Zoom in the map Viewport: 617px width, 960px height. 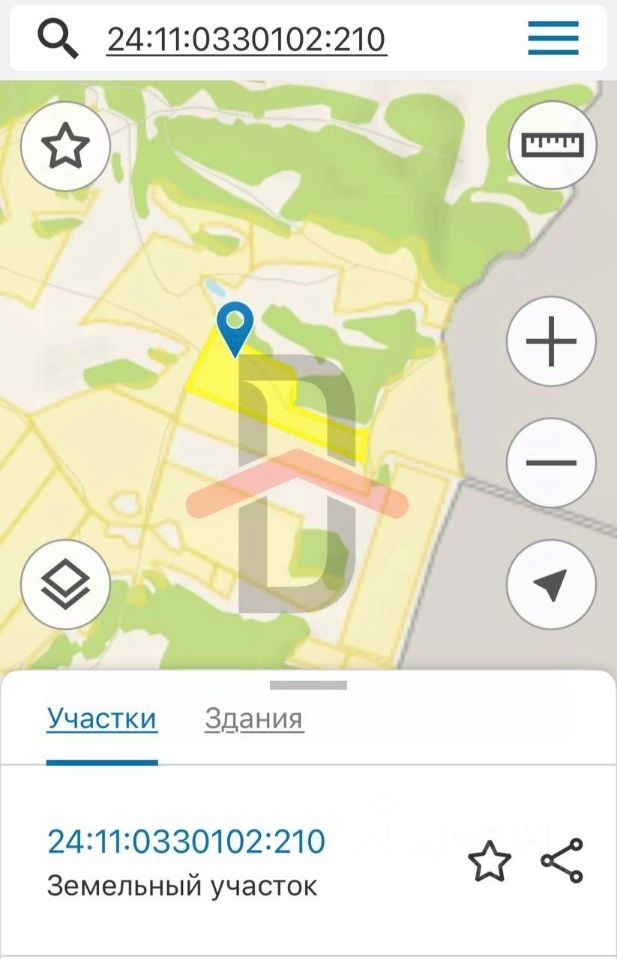(x=551, y=342)
